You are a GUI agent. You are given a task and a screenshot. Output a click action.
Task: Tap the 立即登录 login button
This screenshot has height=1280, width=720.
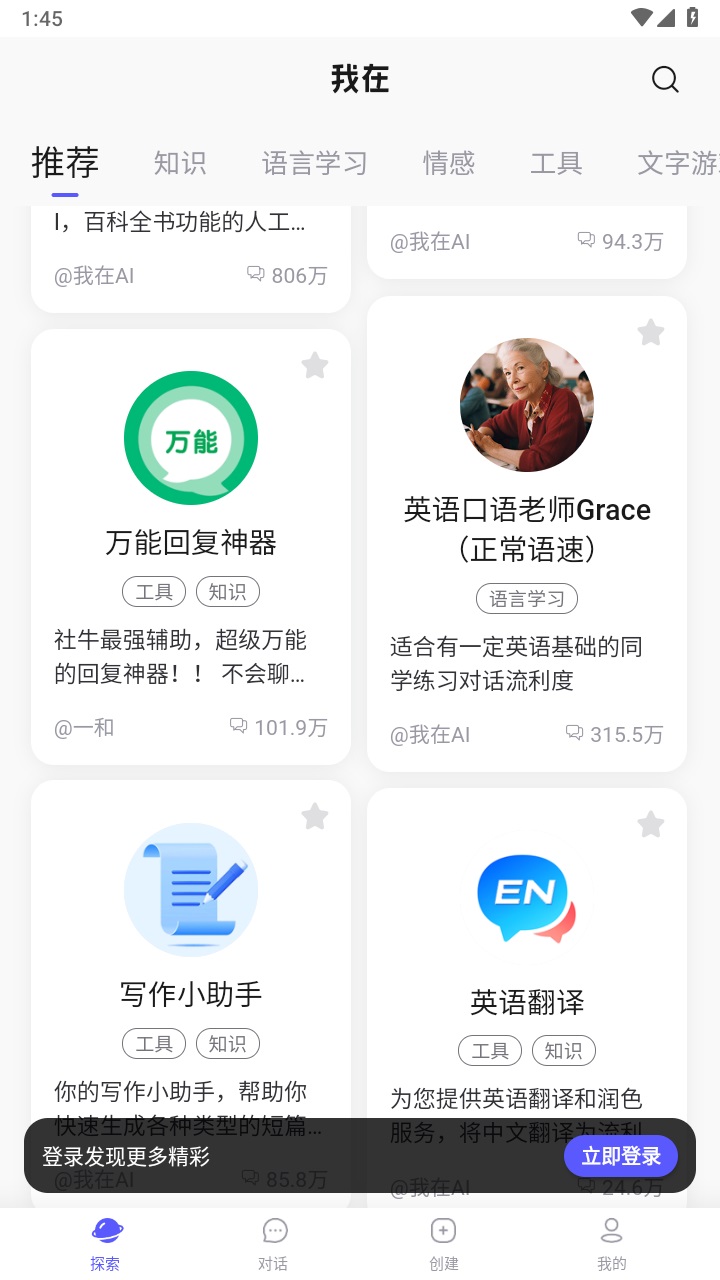[620, 1155]
